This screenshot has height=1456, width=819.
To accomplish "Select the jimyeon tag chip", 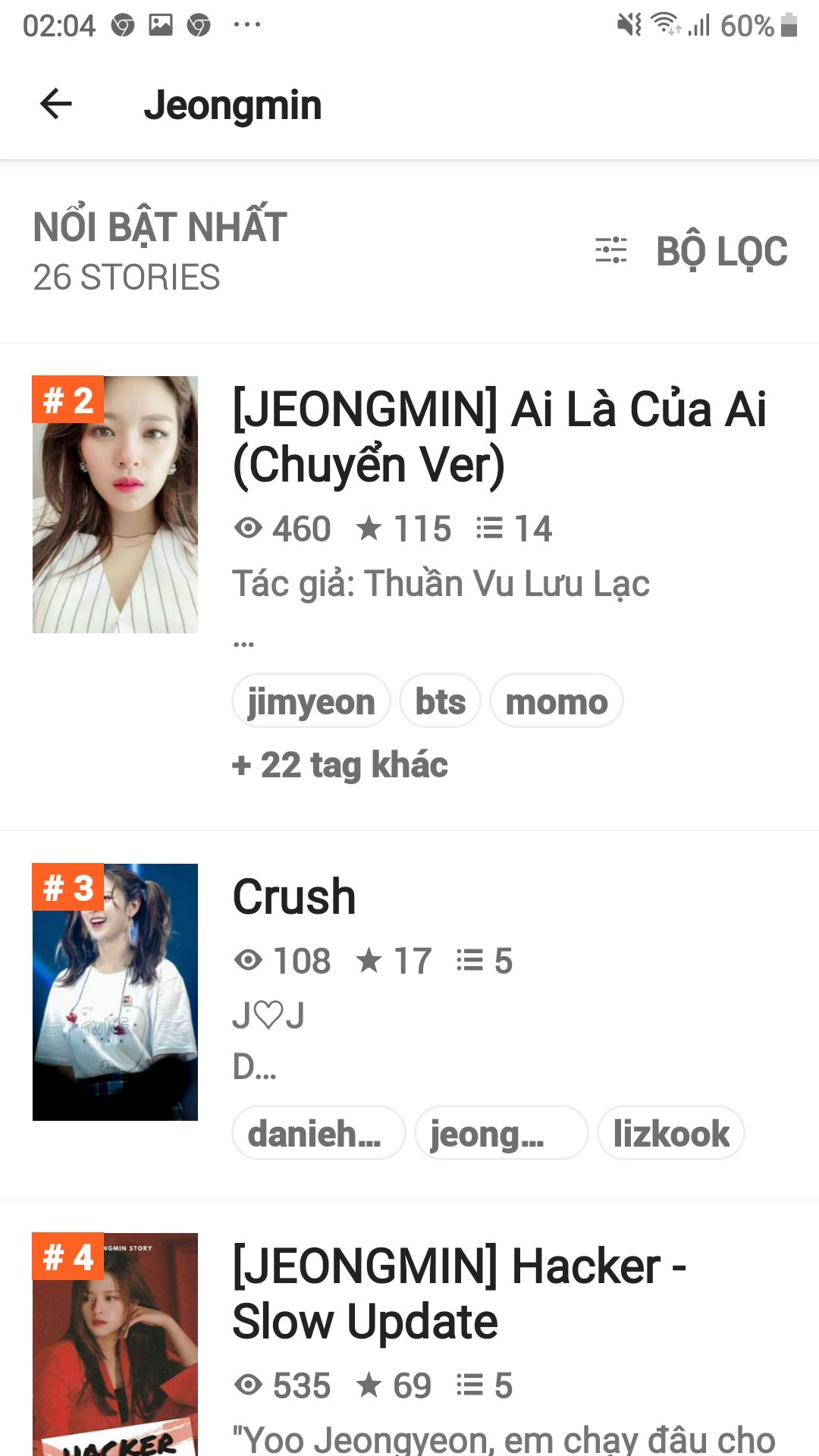I will (311, 701).
